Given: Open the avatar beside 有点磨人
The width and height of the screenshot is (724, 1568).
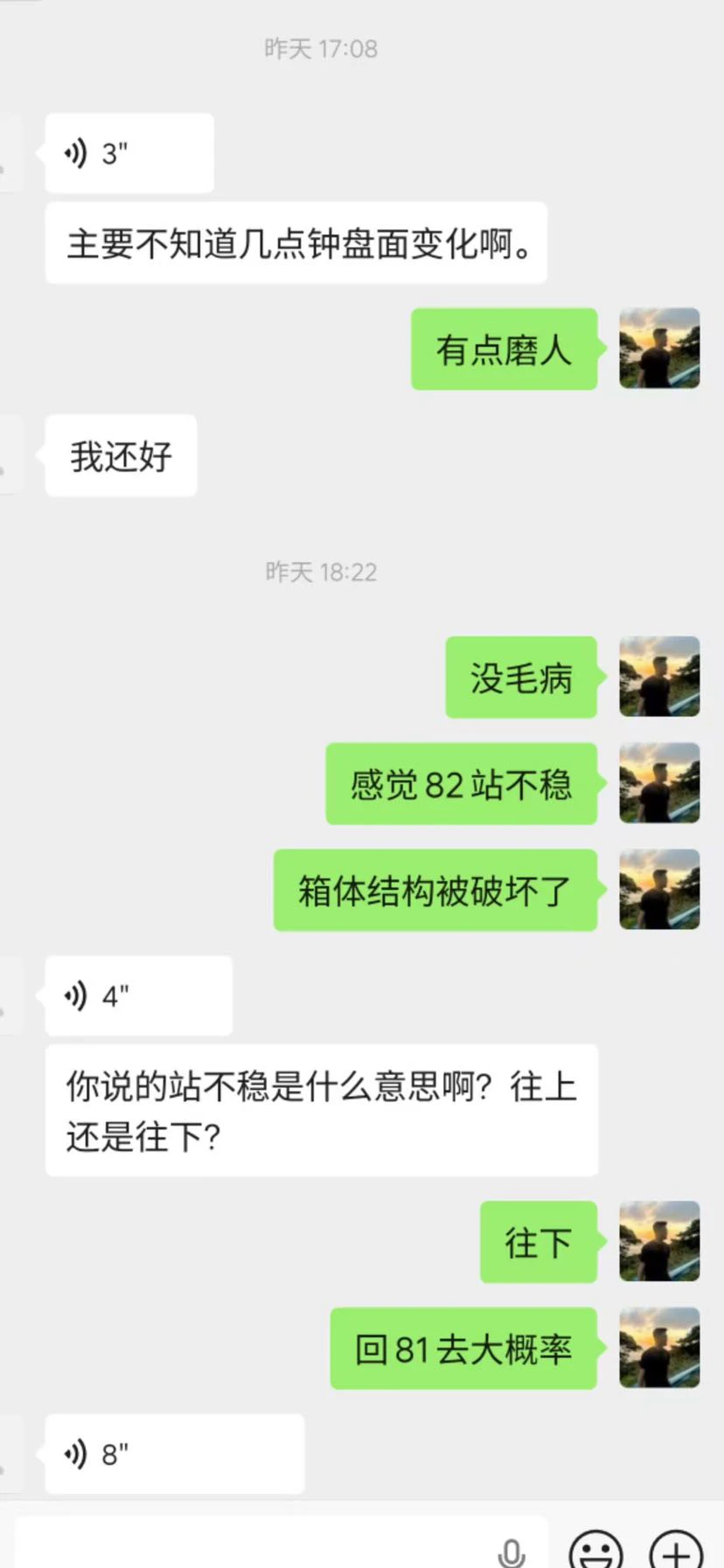Looking at the screenshot, I should click(659, 348).
